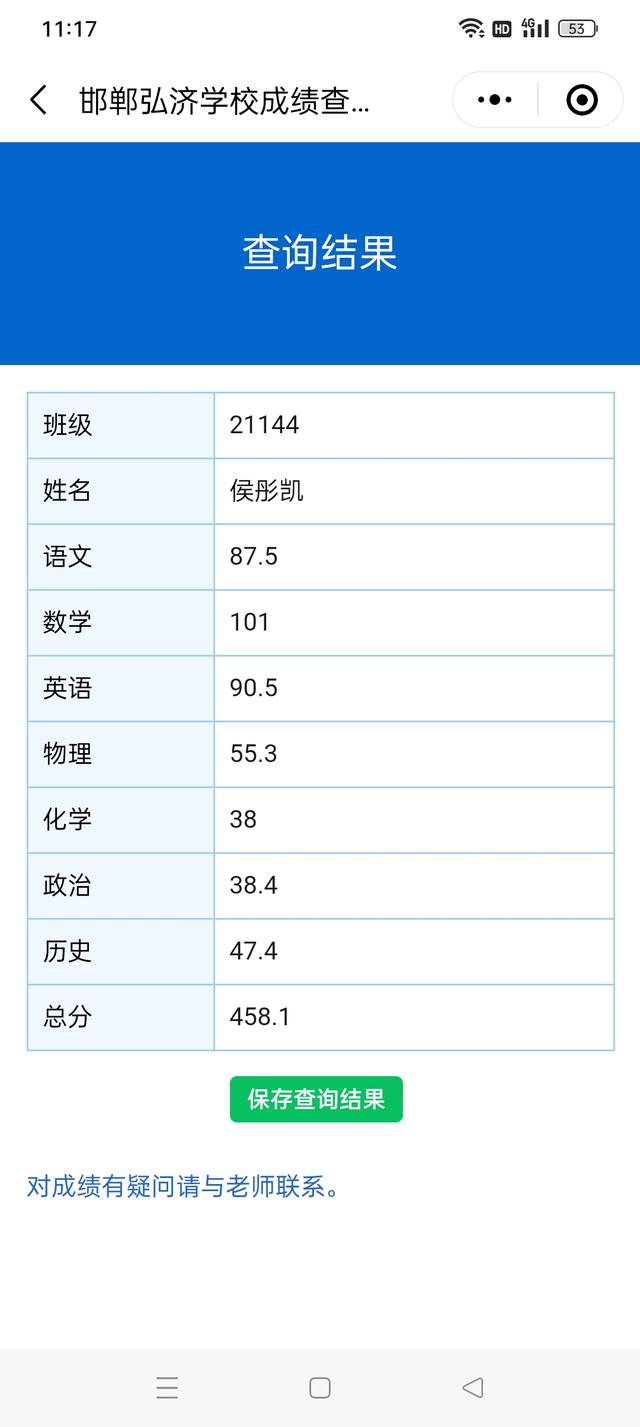
Task: Tap the green 保存查询结果 button
Action: [x=316, y=1099]
